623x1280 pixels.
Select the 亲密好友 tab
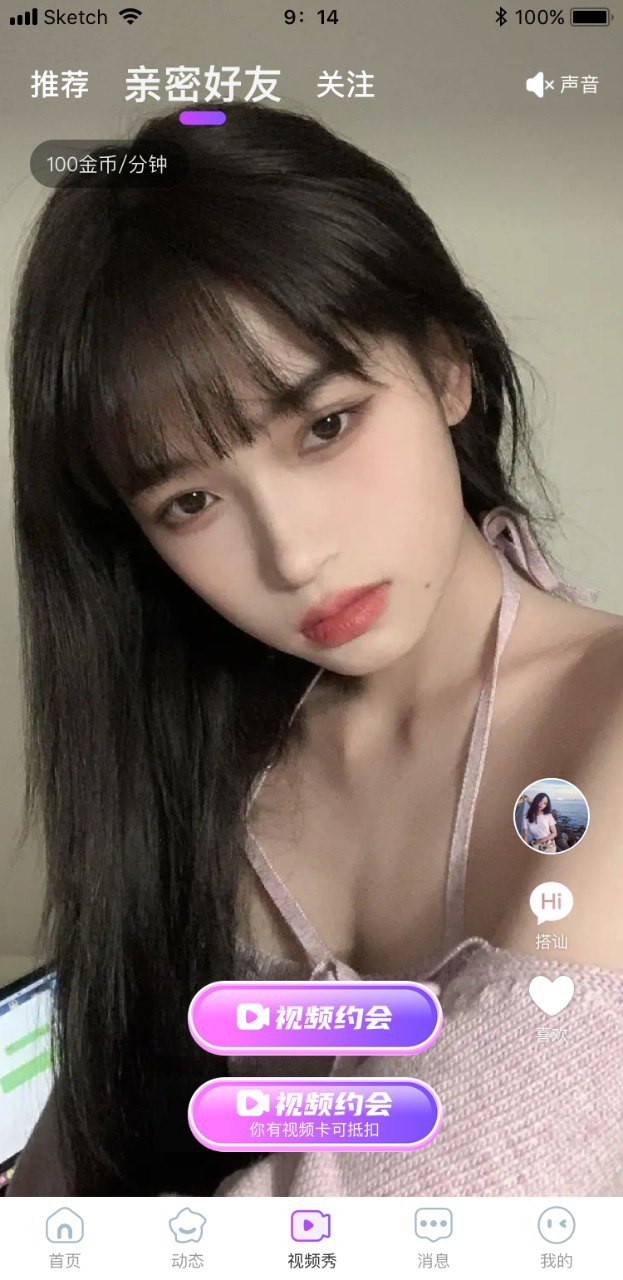[x=202, y=85]
